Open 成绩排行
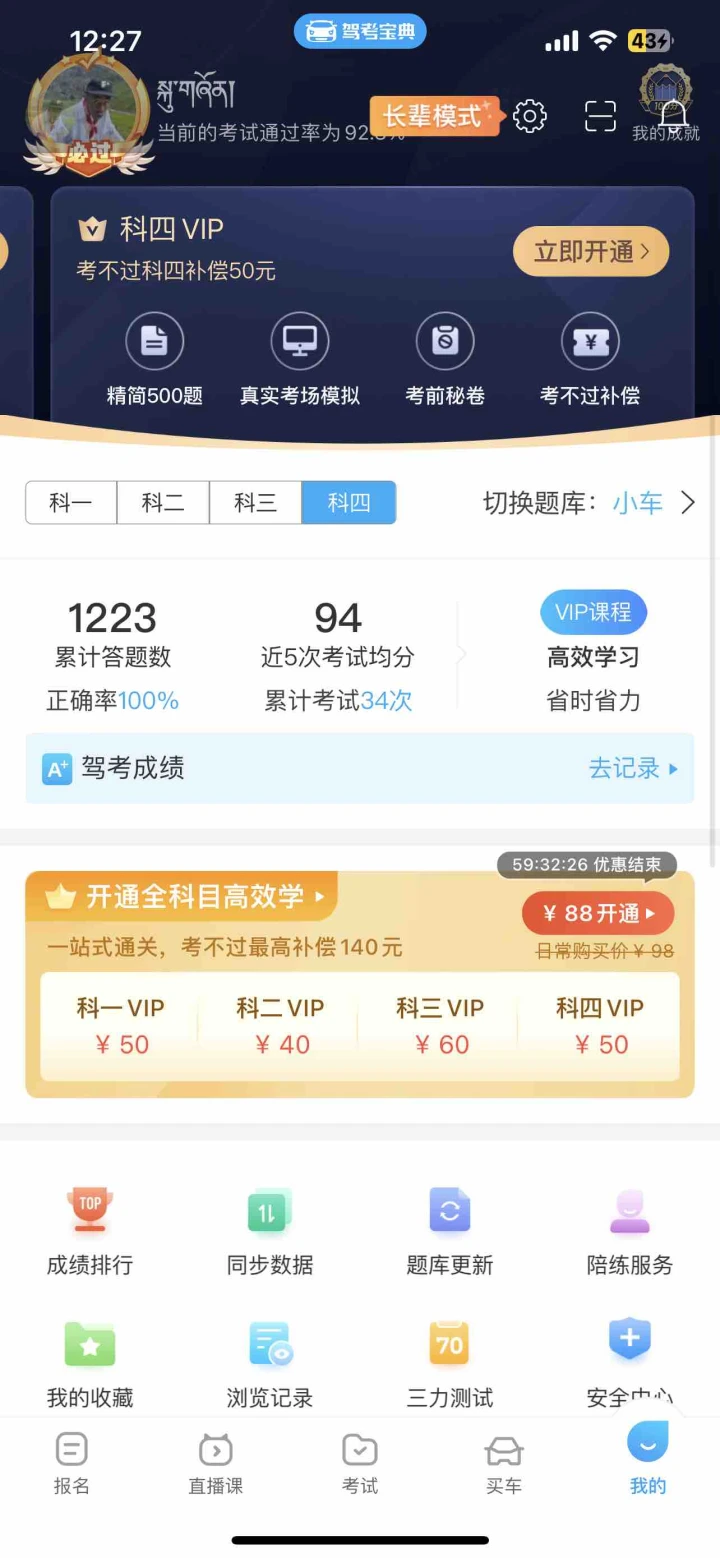 90,1231
